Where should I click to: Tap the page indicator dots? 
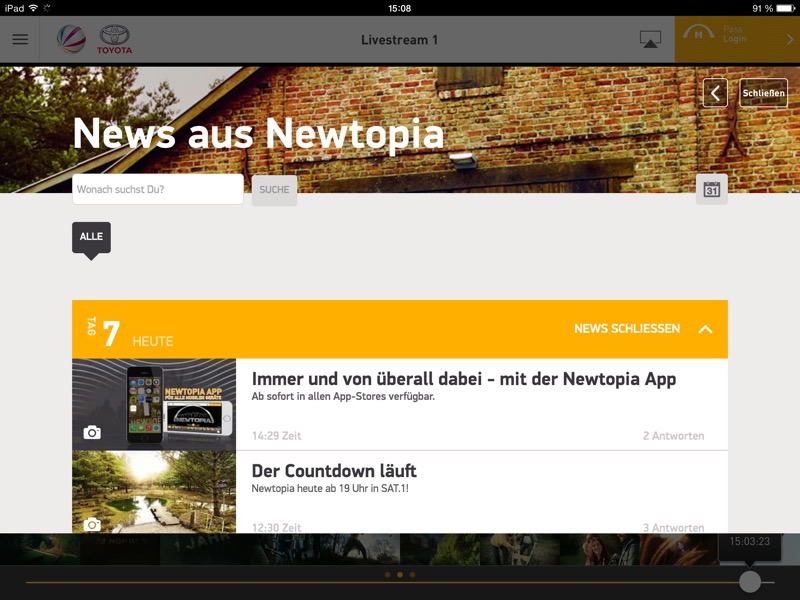[399, 575]
